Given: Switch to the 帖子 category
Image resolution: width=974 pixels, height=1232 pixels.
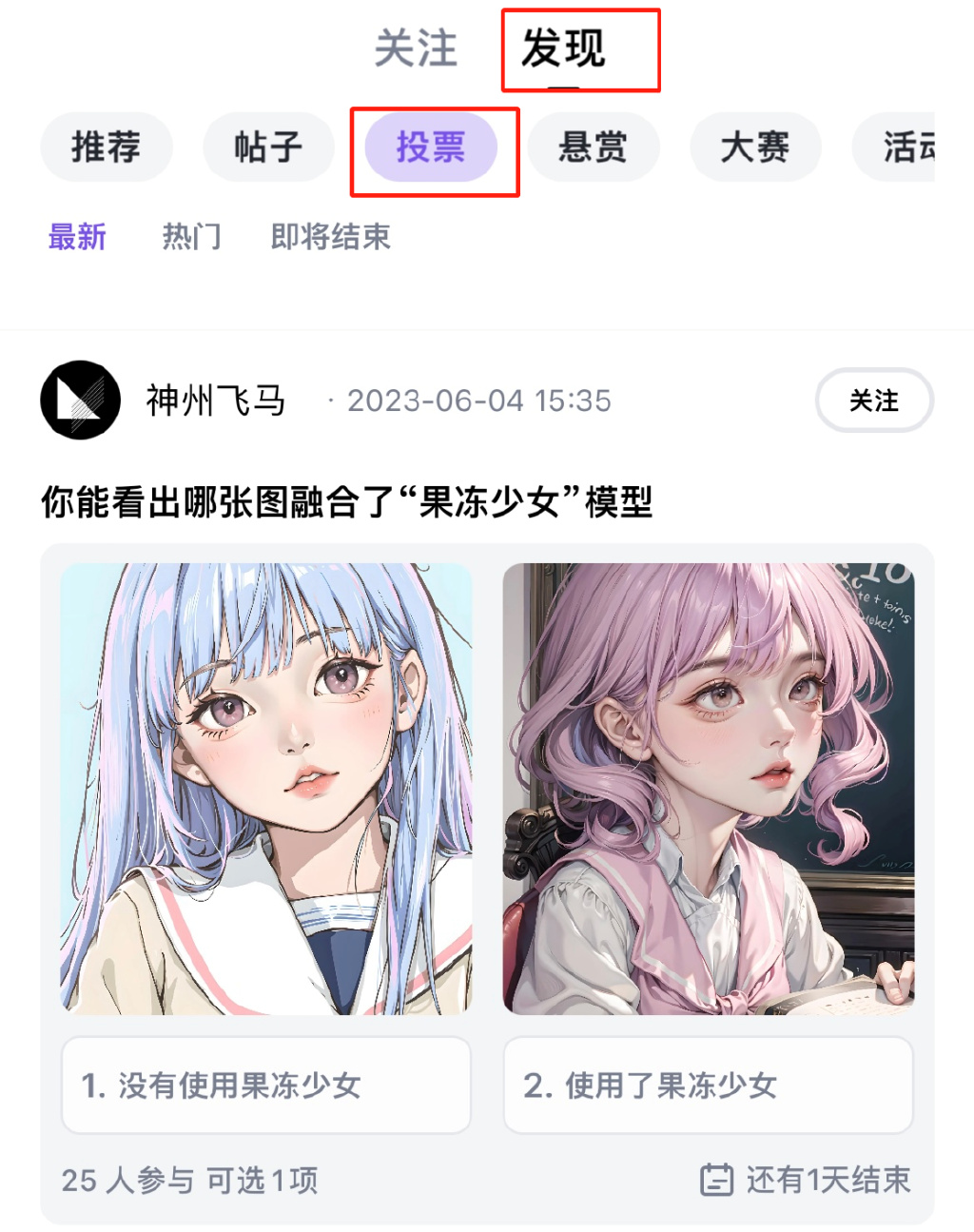Looking at the screenshot, I should pyautogui.click(x=268, y=147).
